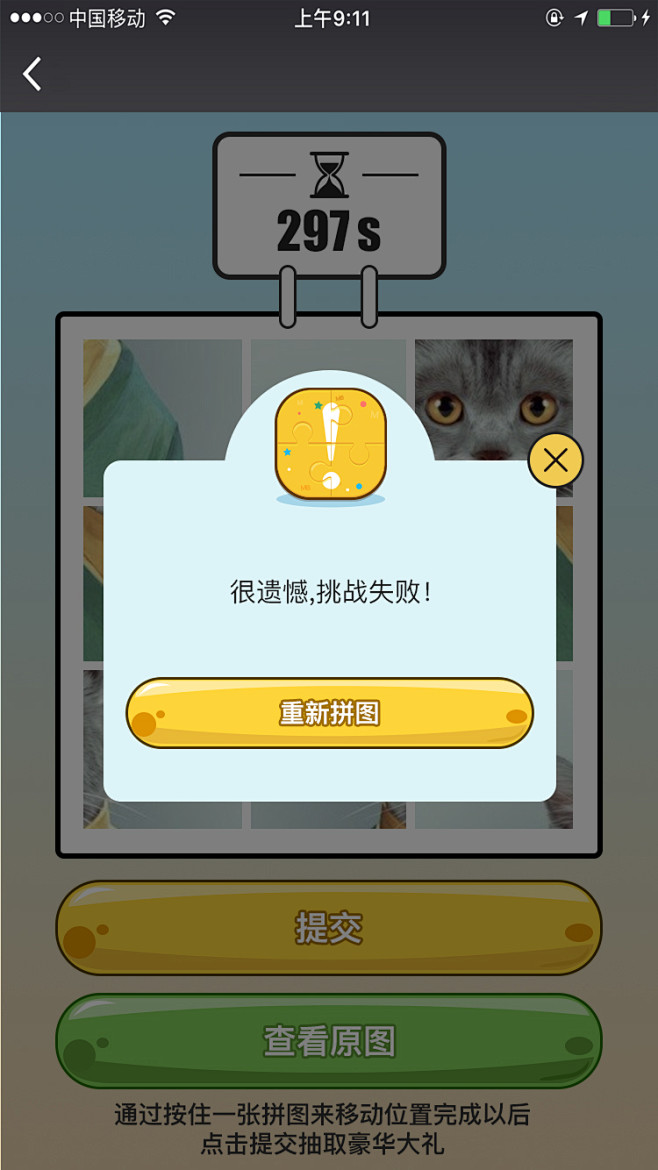
Task: View the original picture via 查看原图
Action: click(328, 1041)
